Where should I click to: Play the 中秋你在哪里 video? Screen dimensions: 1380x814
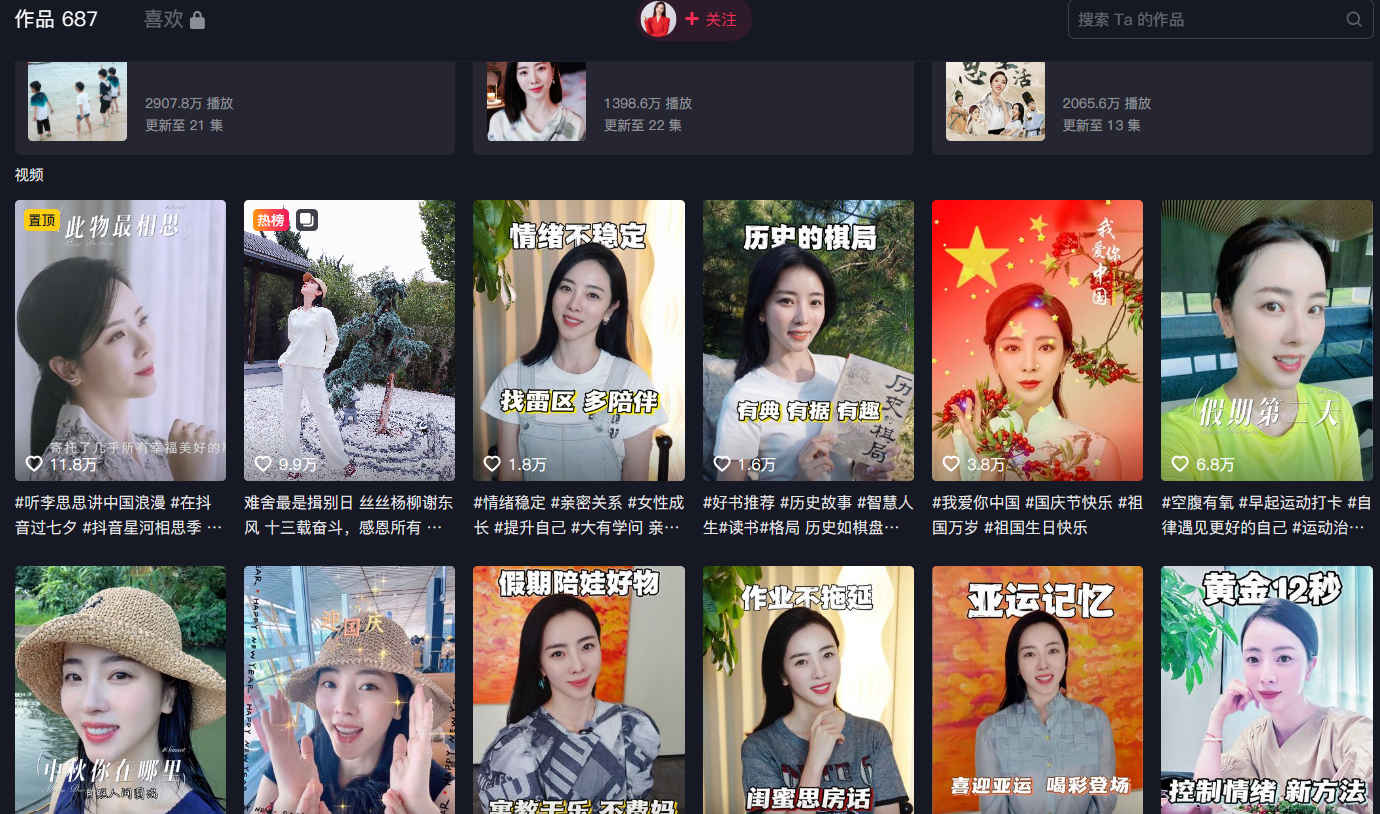click(120, 690)
